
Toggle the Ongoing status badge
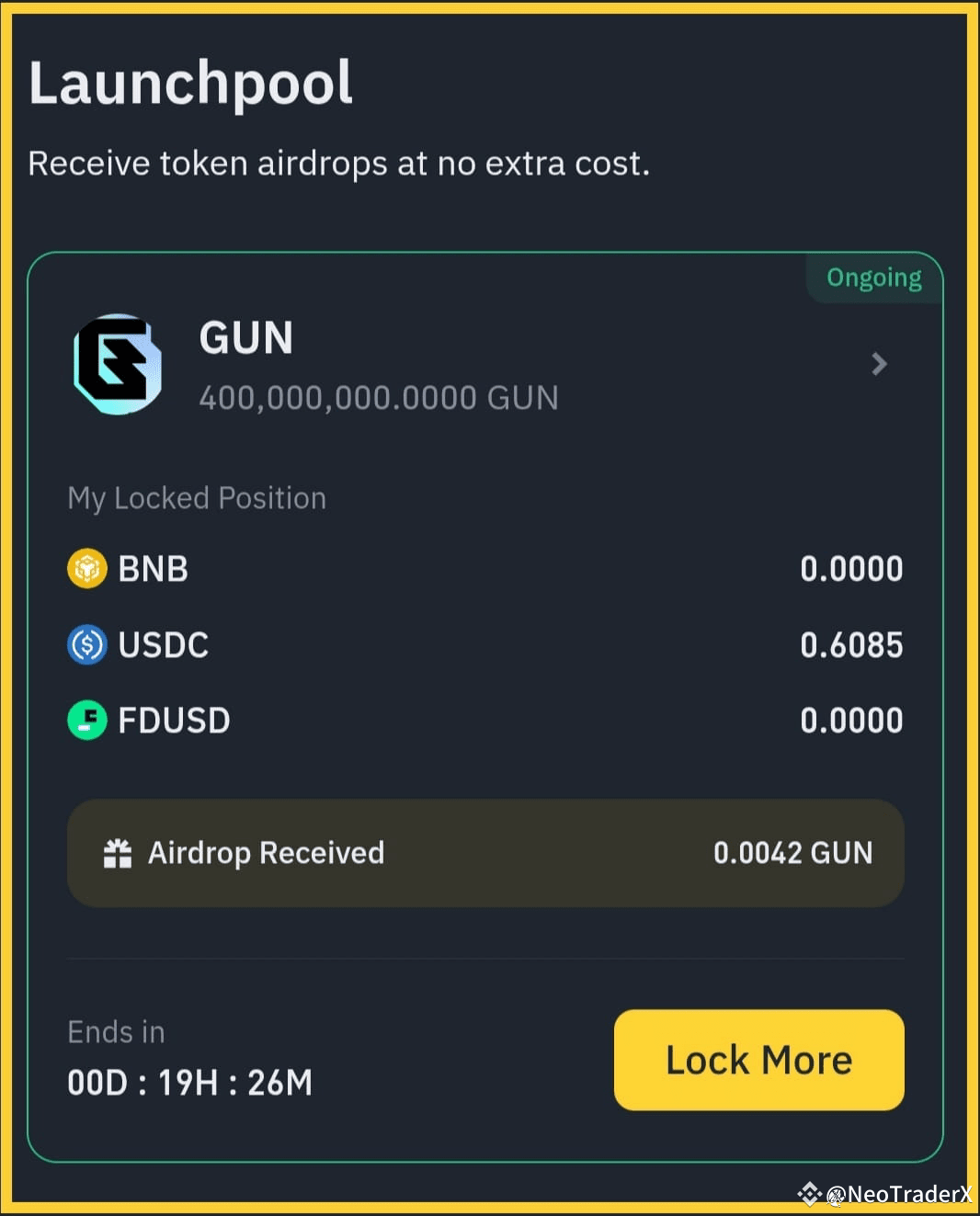pyautogui.click(x=873, y=277)
